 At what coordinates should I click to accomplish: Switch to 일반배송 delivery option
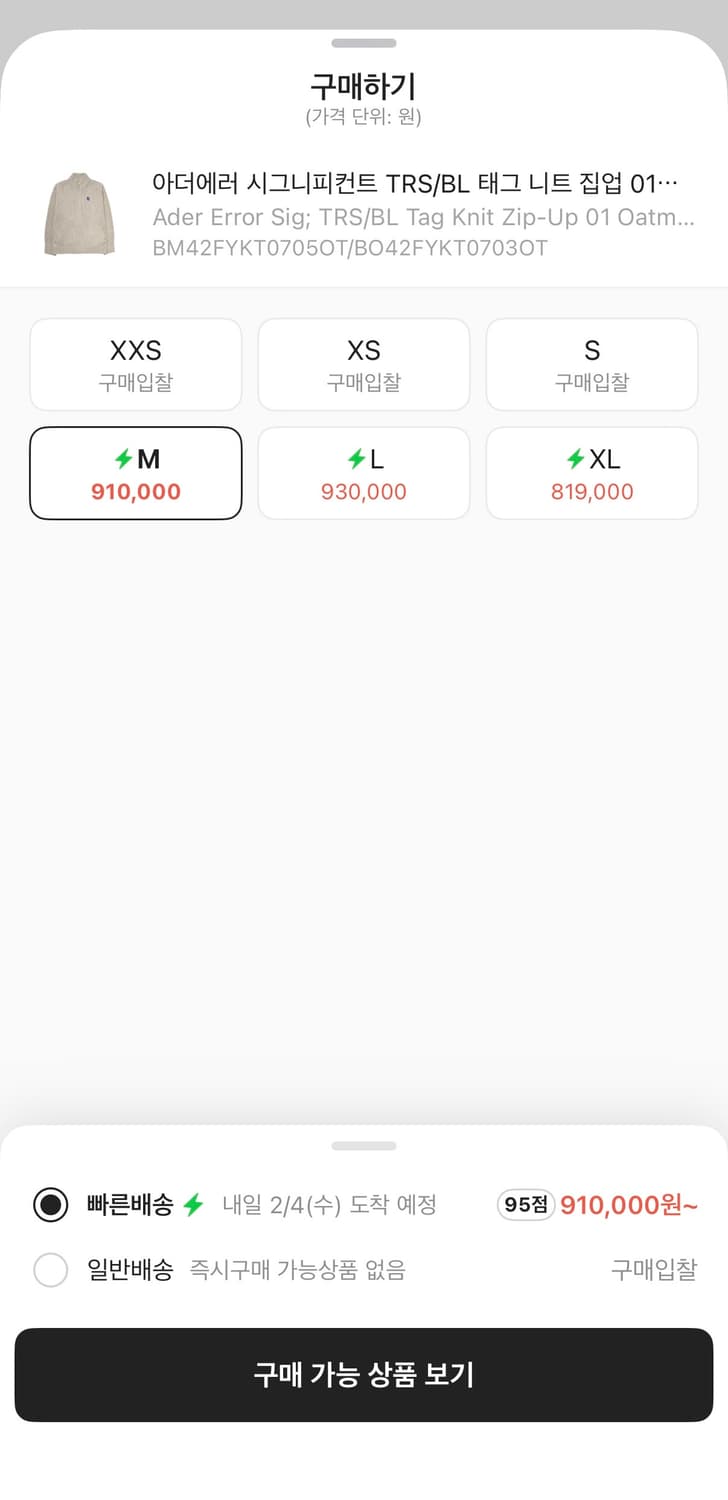(x=51, y=1270)
